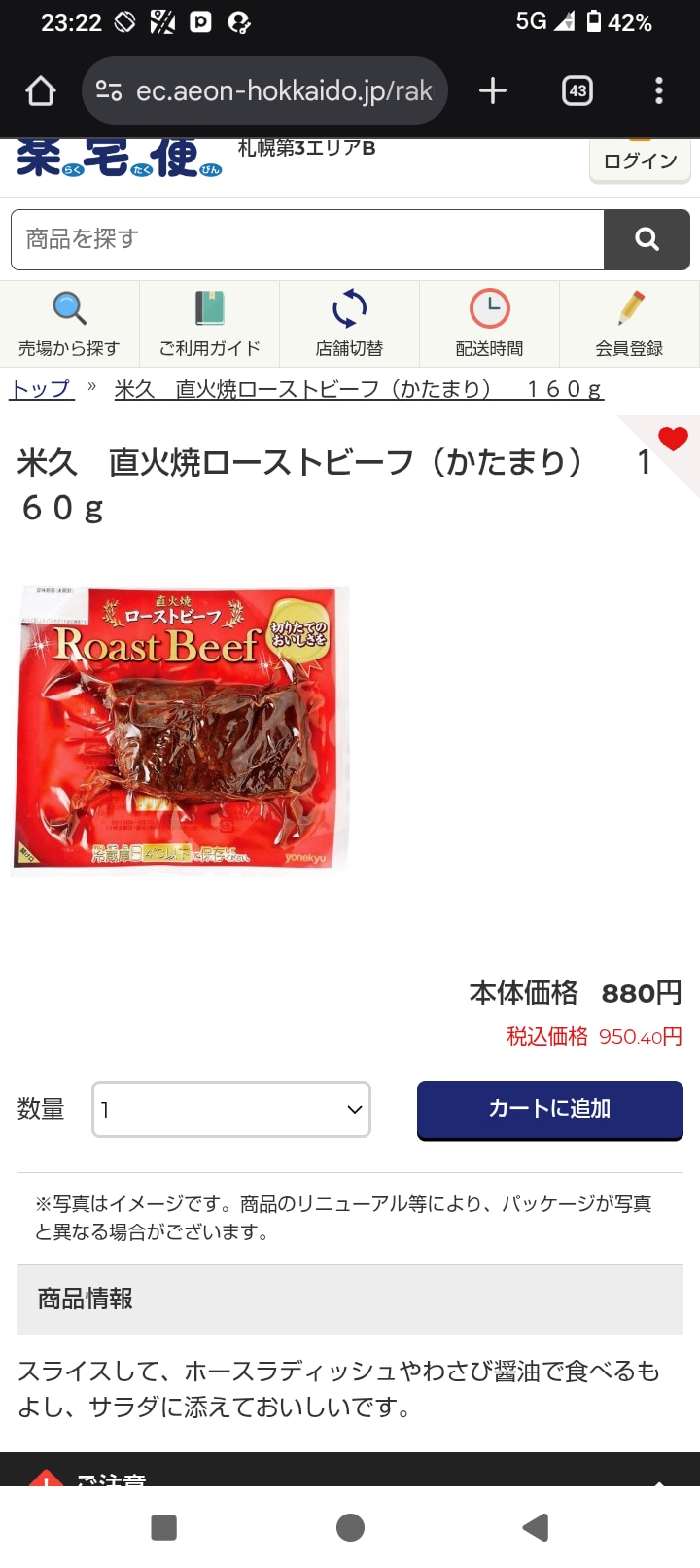Screen dimensions: 700x1568
Task: Favorite this product with the heart
Action: coord(673,440)
